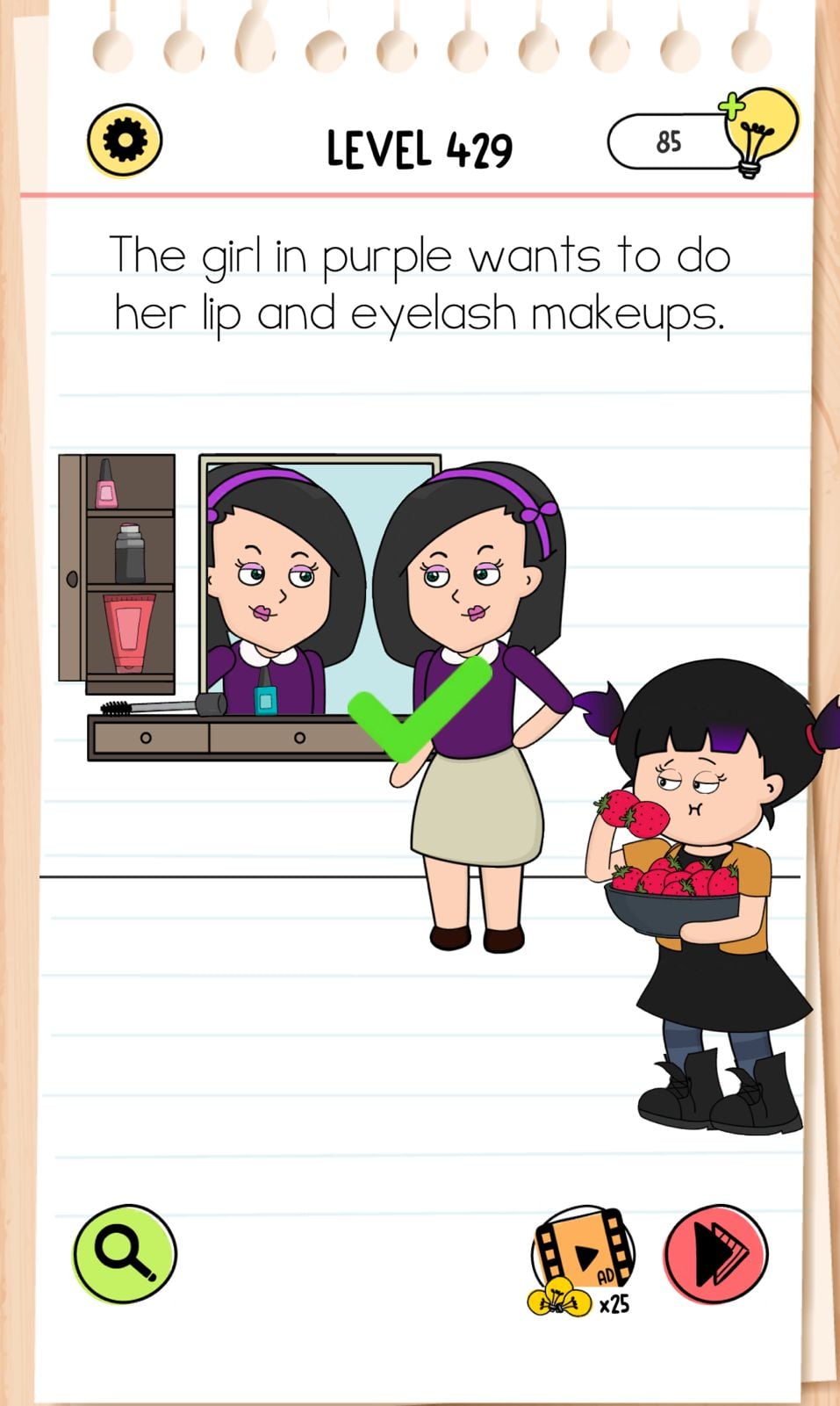This screenshot has height=1406, width=840.
Task: Tap the lightbulb to get more hints
Action: pos(758,132)
